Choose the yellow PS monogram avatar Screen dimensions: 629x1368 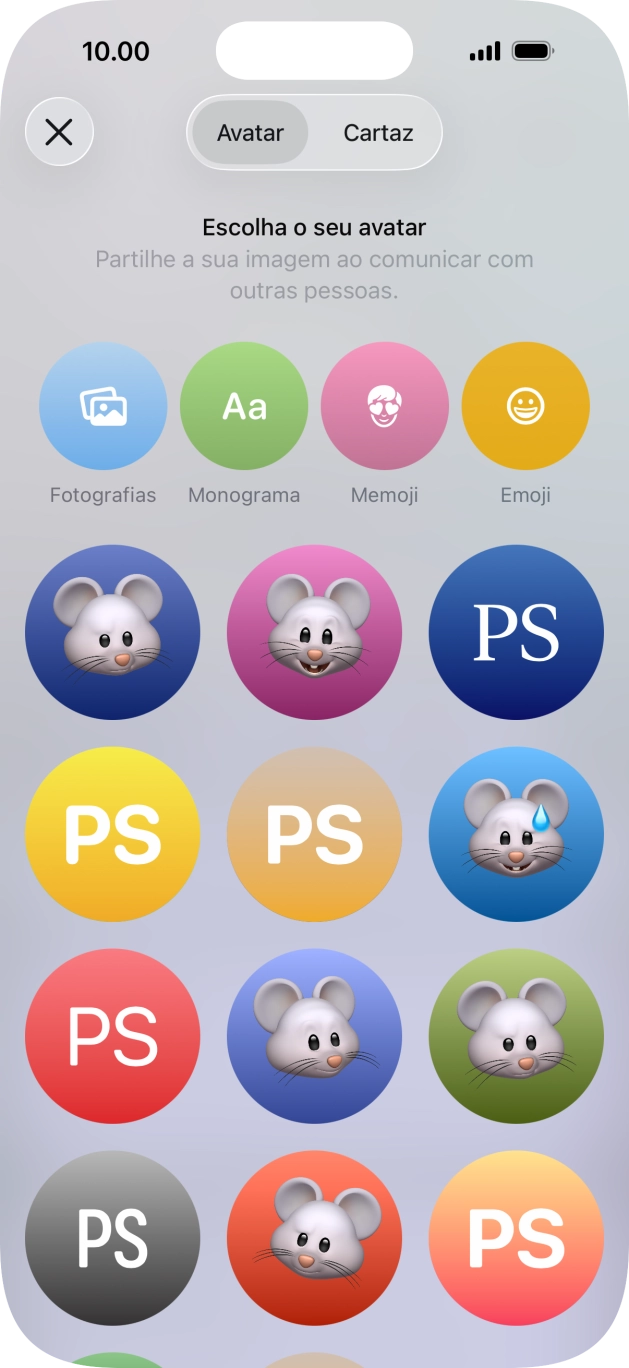coord(112,834)
